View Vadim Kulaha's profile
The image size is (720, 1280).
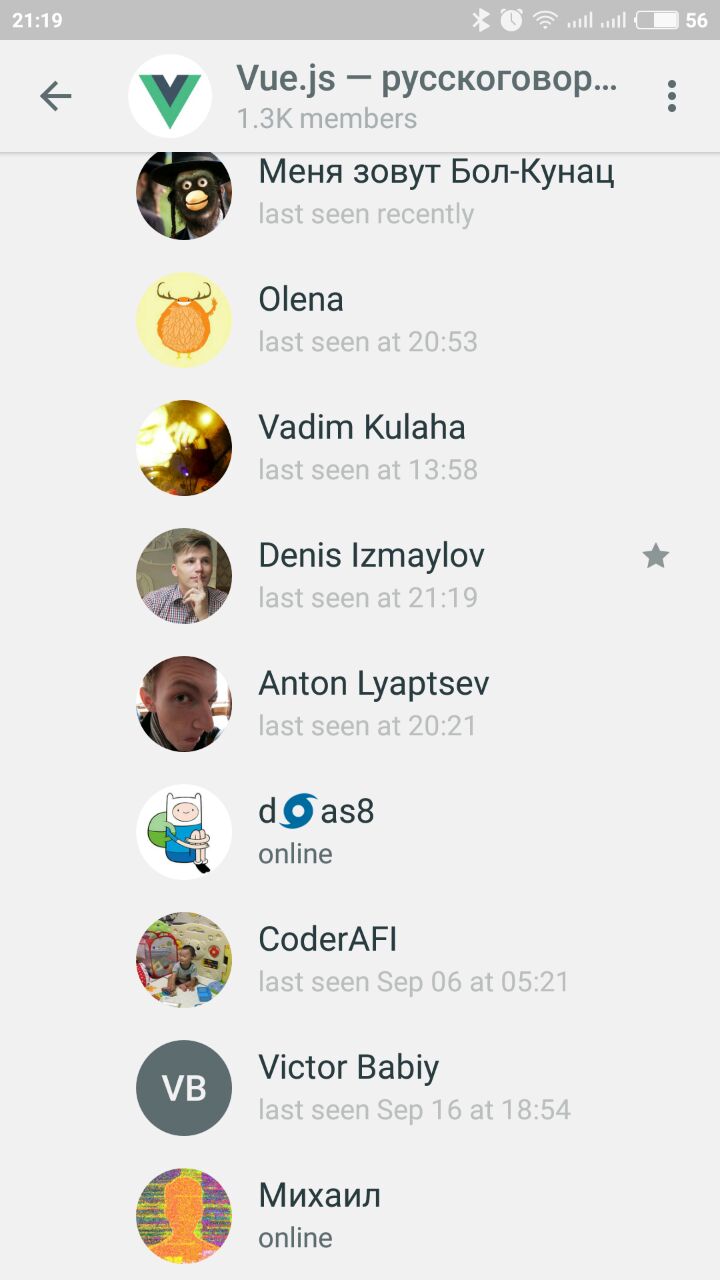tap(400, 448)
